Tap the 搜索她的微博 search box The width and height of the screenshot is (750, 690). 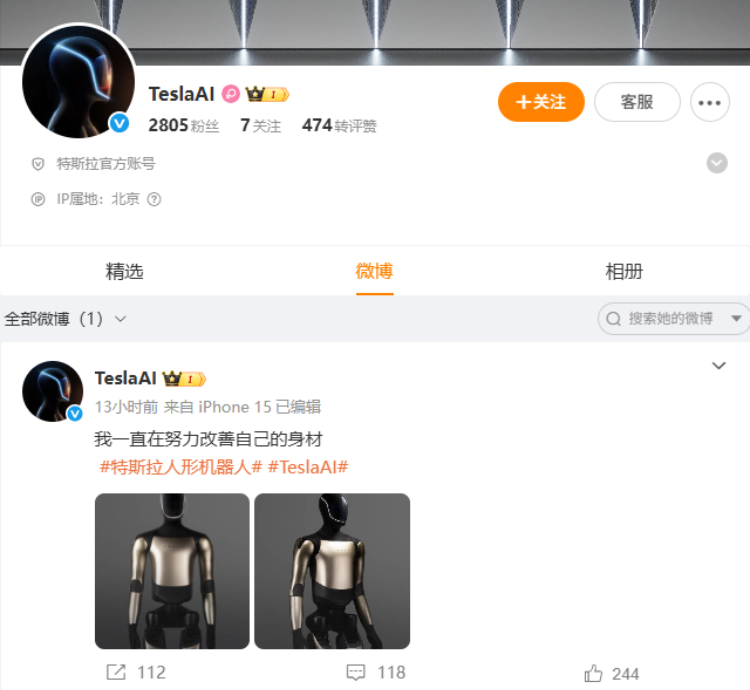point(670,319)
